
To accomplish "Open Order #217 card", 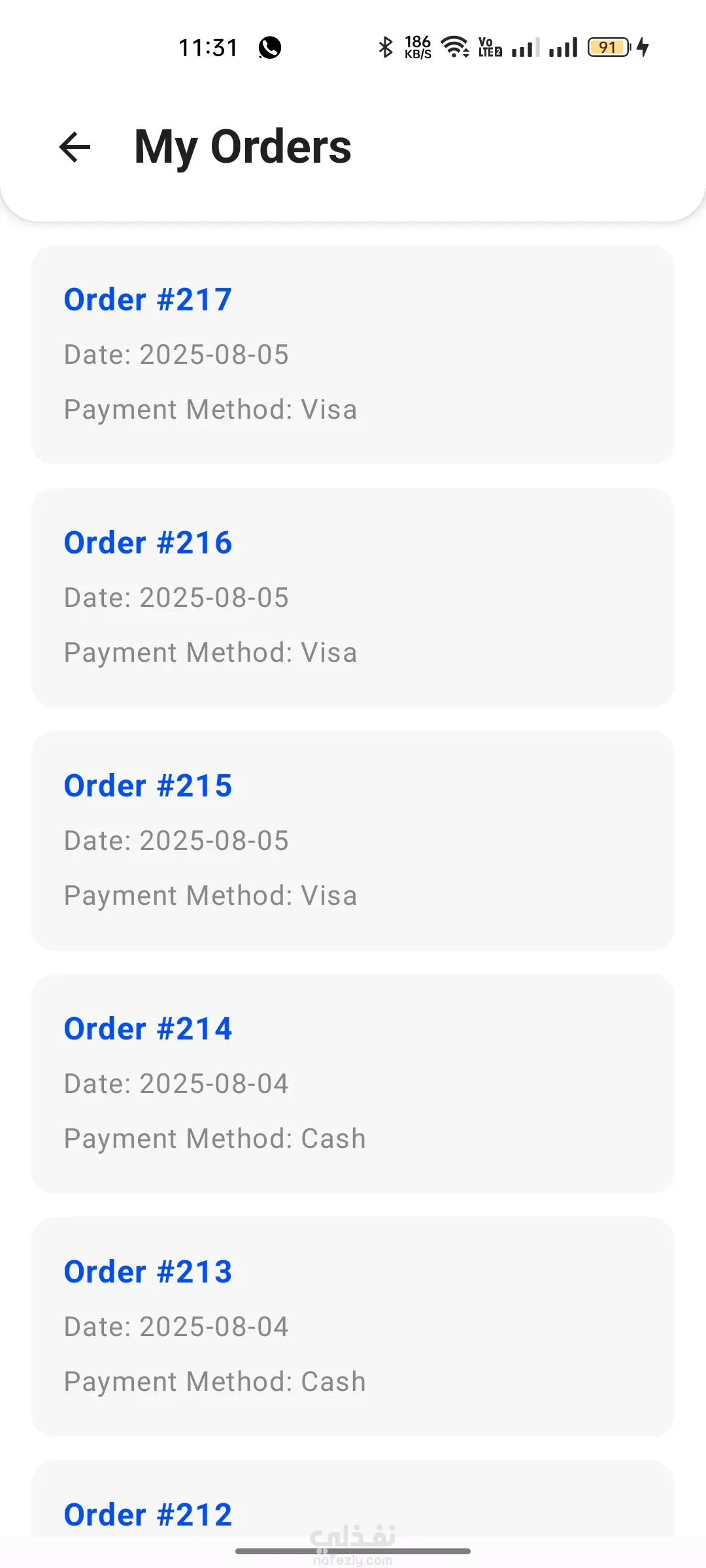I will point(353,354).
